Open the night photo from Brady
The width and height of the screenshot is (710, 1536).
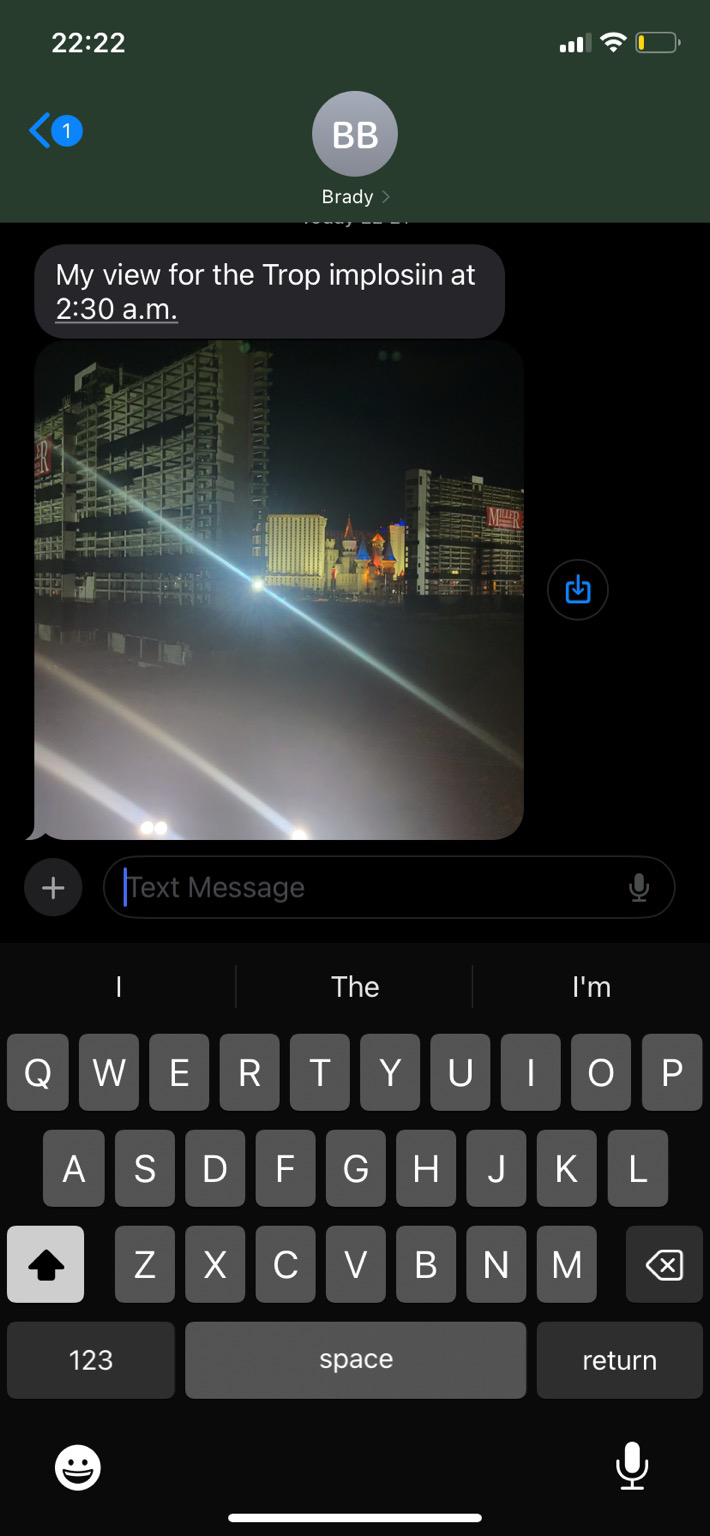279,590
